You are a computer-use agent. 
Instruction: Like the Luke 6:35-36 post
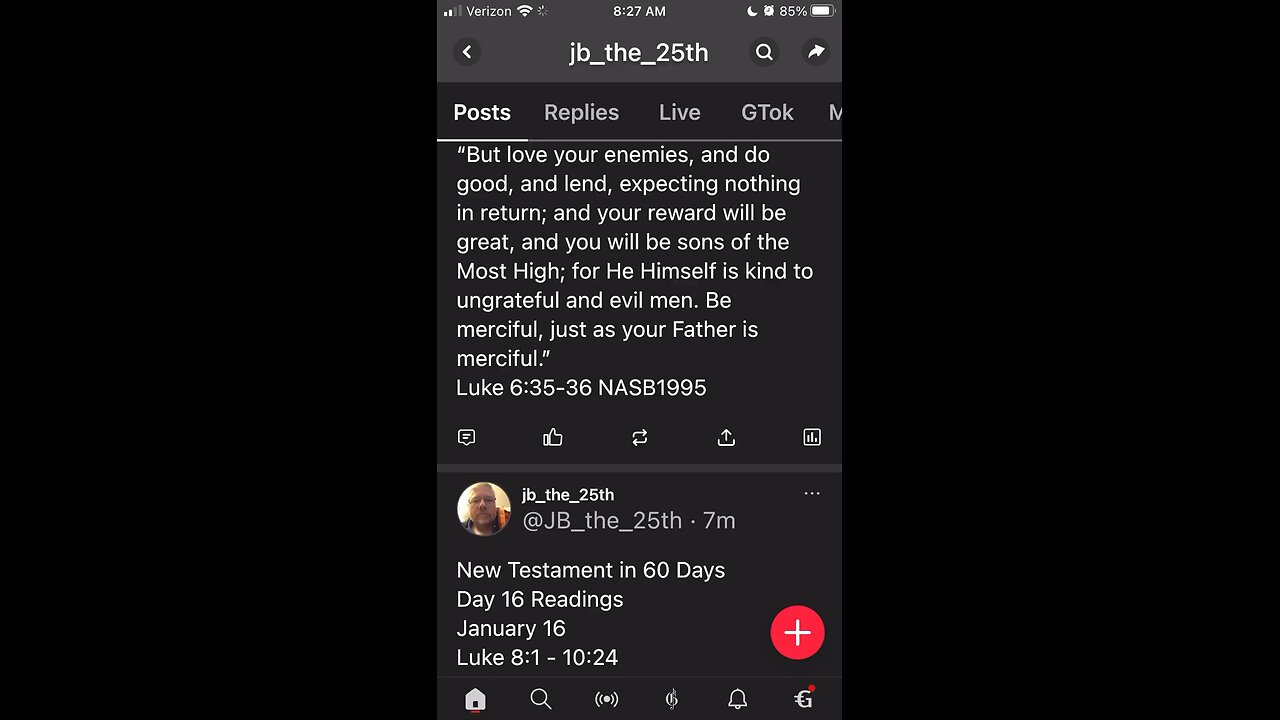pos(553,437)
